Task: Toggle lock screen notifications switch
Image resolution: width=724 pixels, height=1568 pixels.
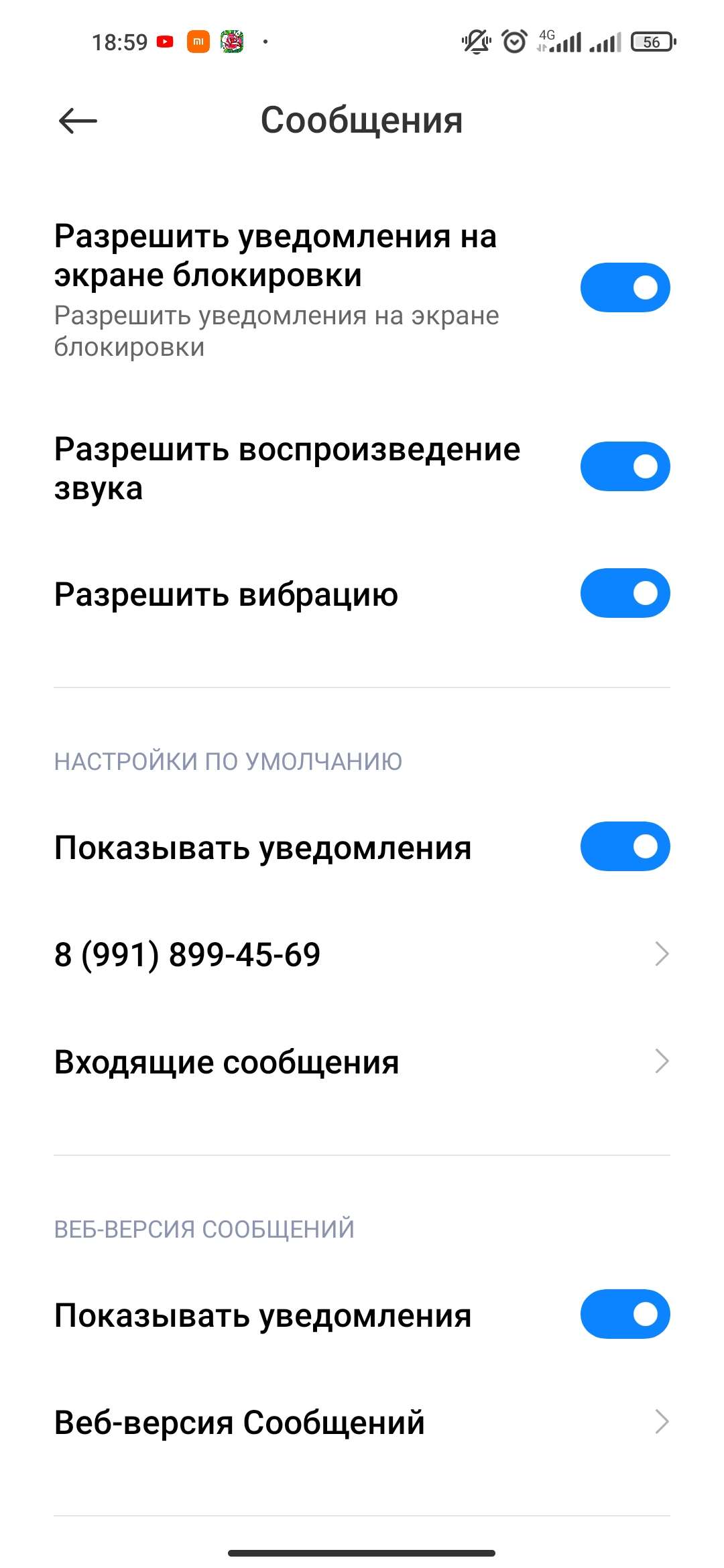Action: point(625,287)
